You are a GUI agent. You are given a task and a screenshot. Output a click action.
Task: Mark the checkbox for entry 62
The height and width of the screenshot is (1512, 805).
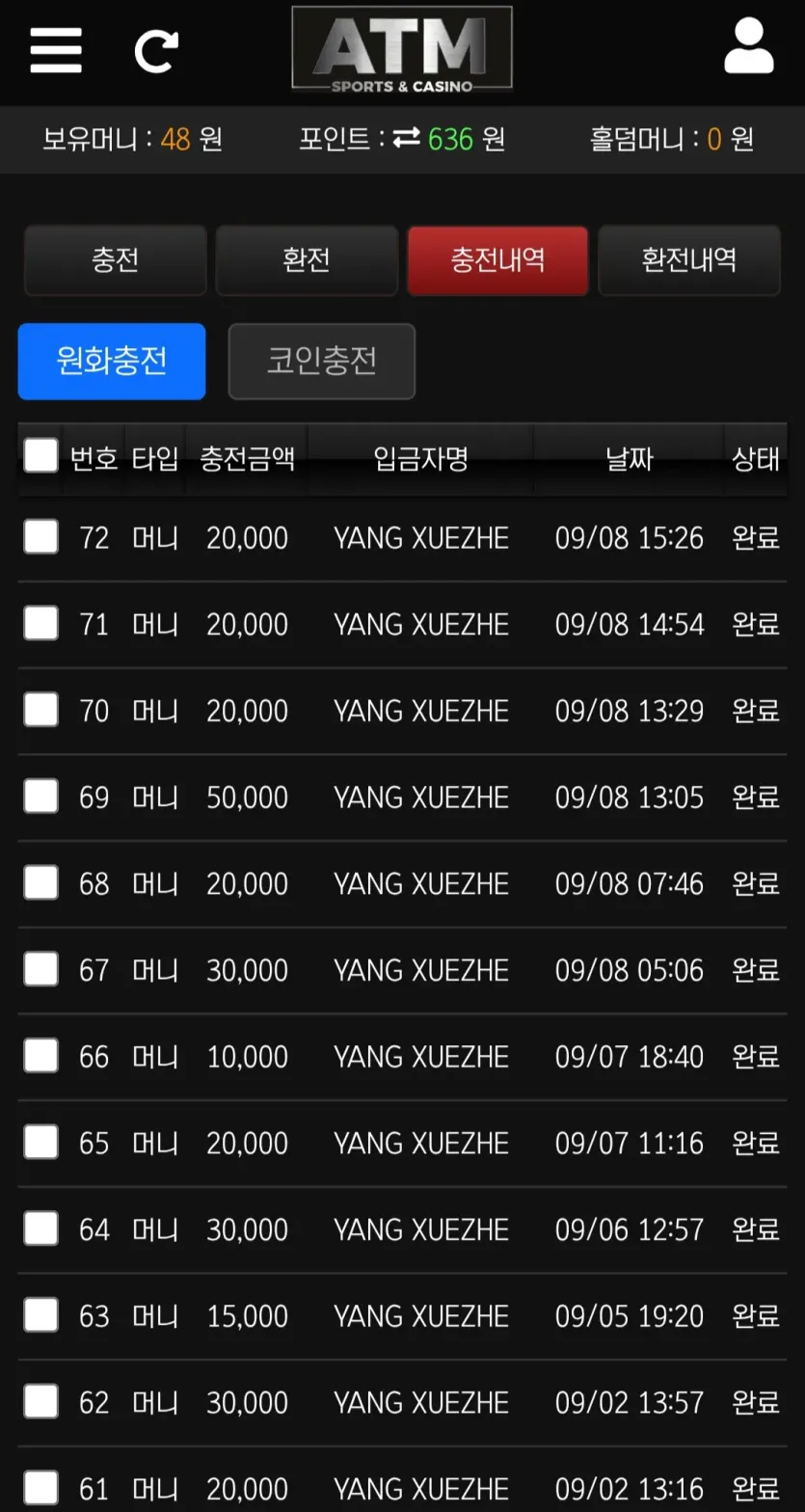[x=40, y=1402]
